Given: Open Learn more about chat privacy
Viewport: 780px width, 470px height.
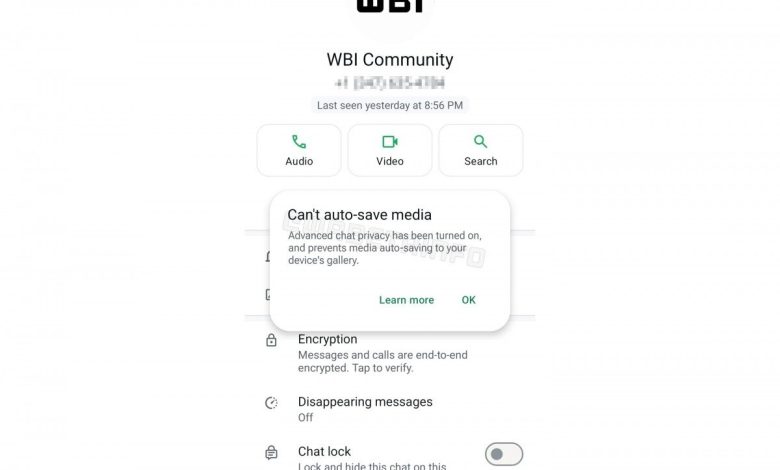Looking at the screenshot, I should pos(406,300).
